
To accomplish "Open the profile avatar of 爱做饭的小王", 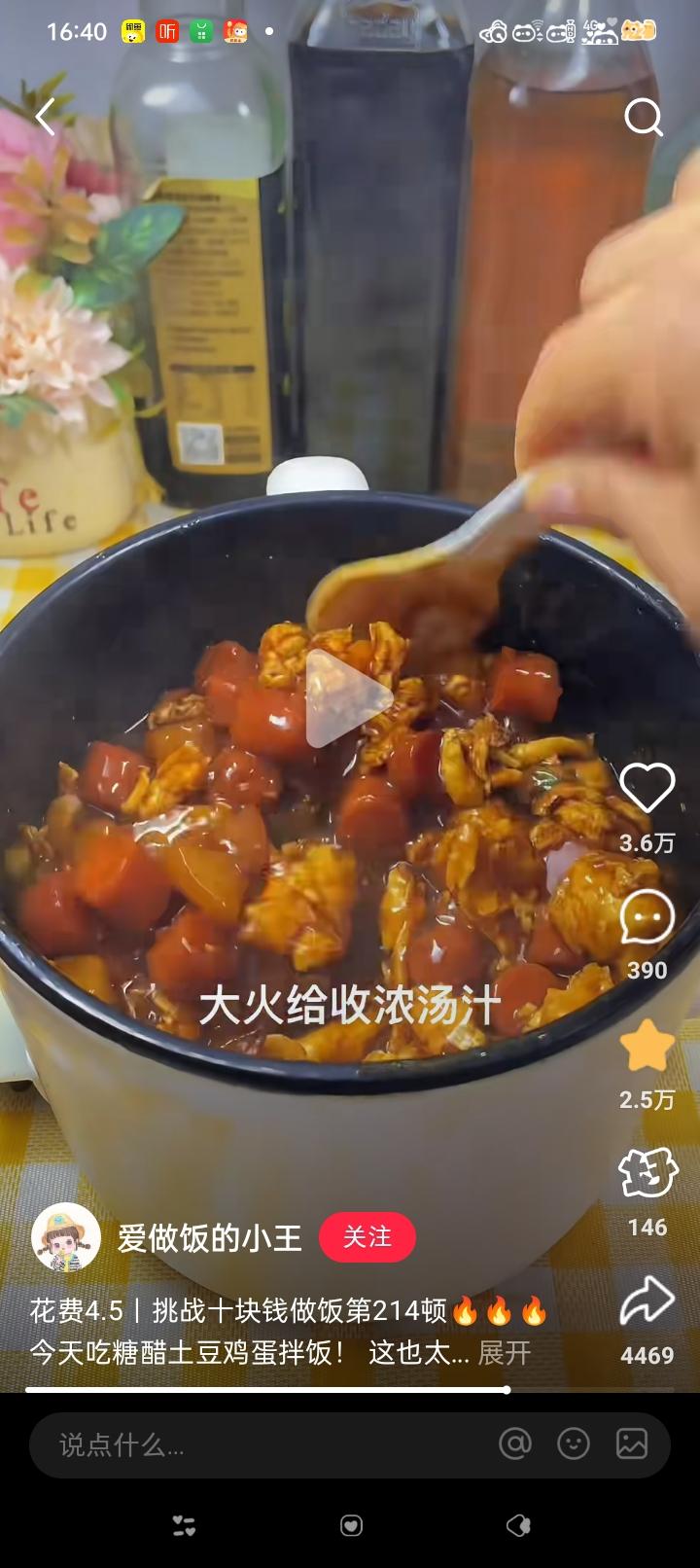I will (66, 1237).
